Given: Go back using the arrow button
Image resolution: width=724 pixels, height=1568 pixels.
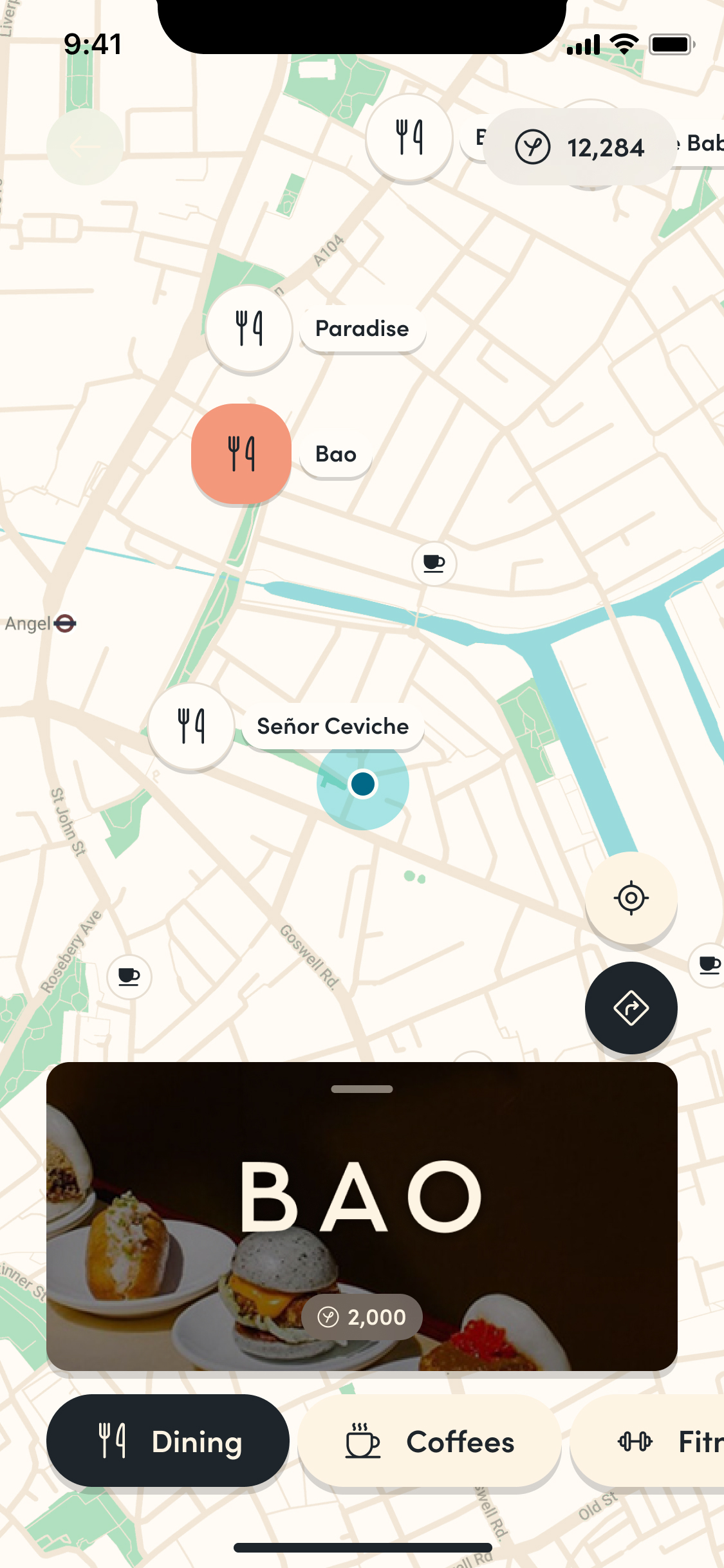Looking at the screenshot, I should [x=84, y=147].
